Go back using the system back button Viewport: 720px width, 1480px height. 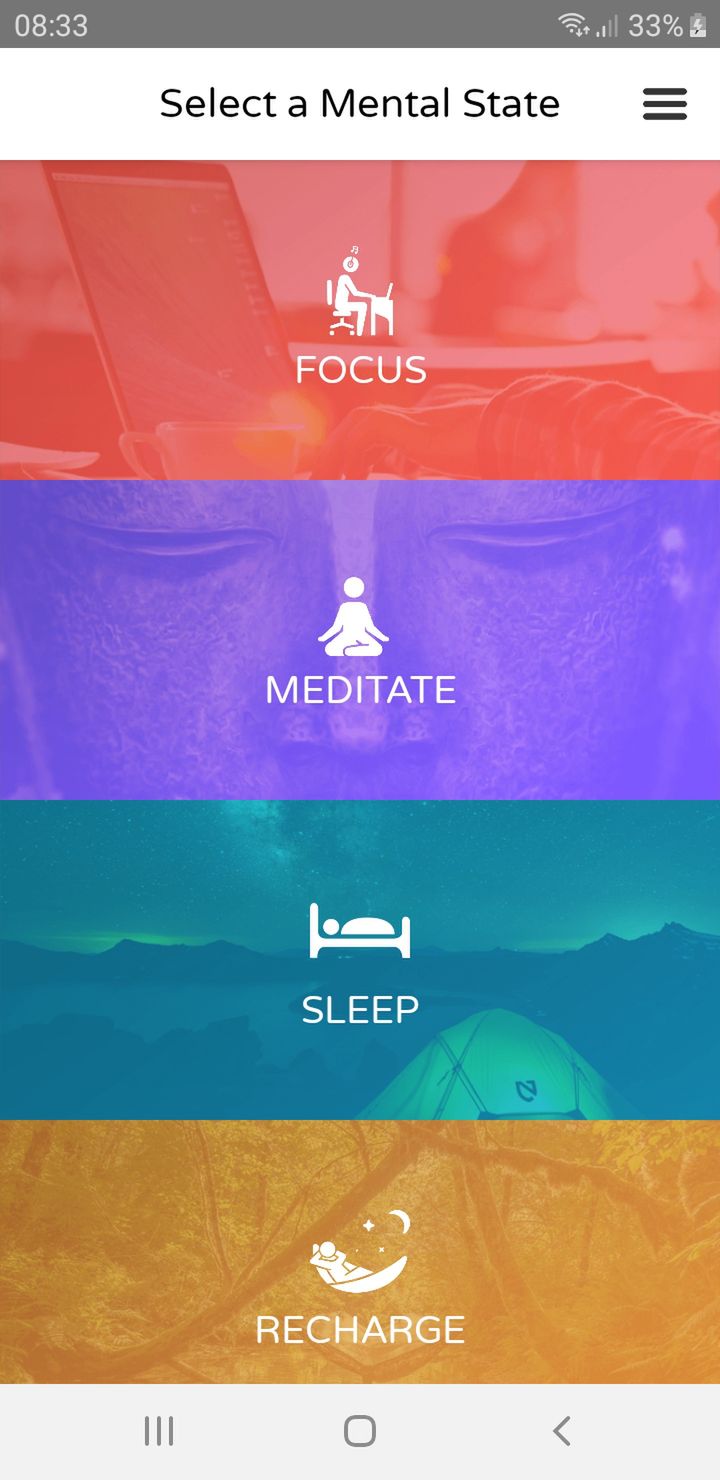(x=562, y=1431)
